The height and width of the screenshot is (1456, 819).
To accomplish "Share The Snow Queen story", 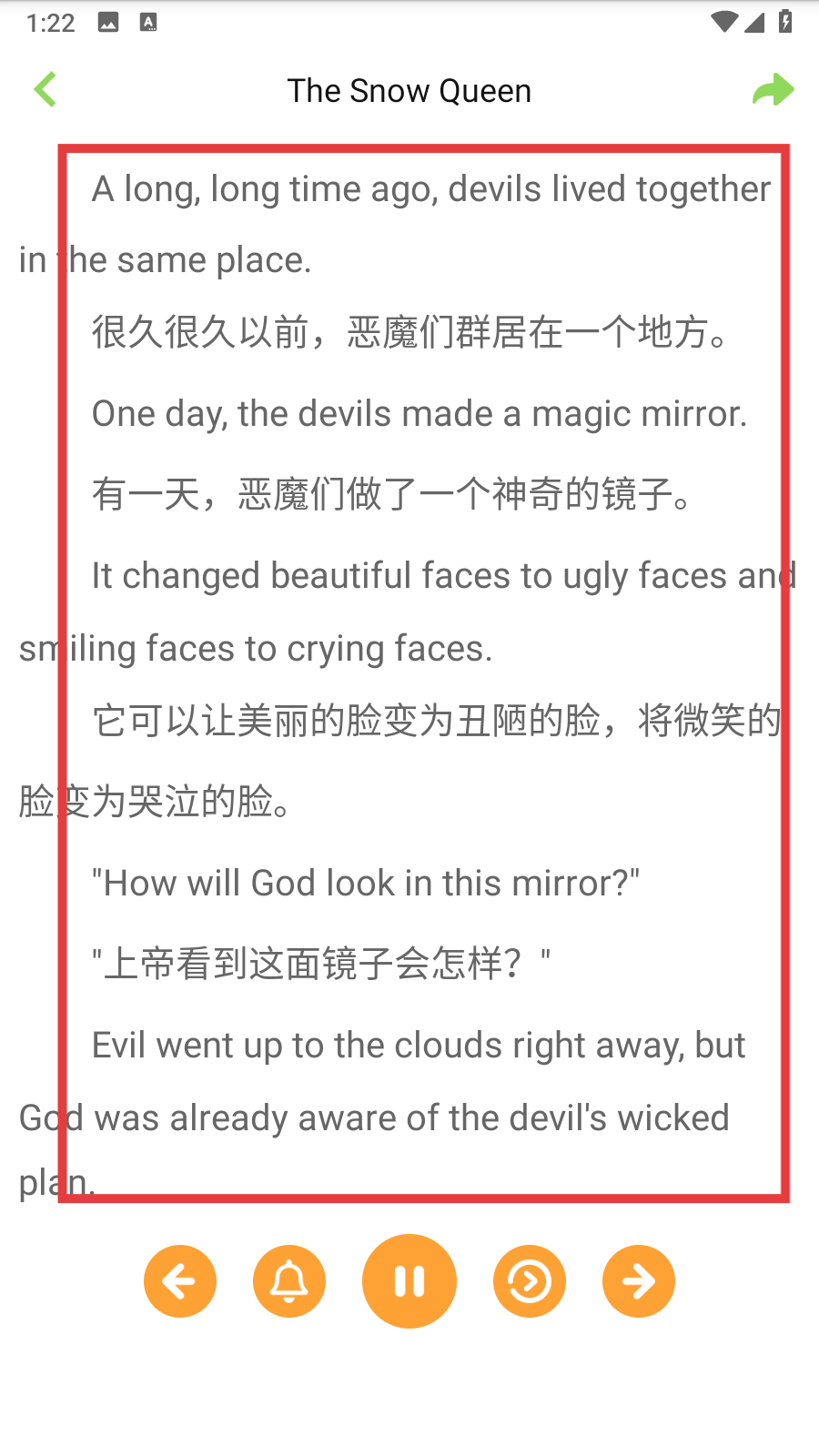I will coord(773,90).
